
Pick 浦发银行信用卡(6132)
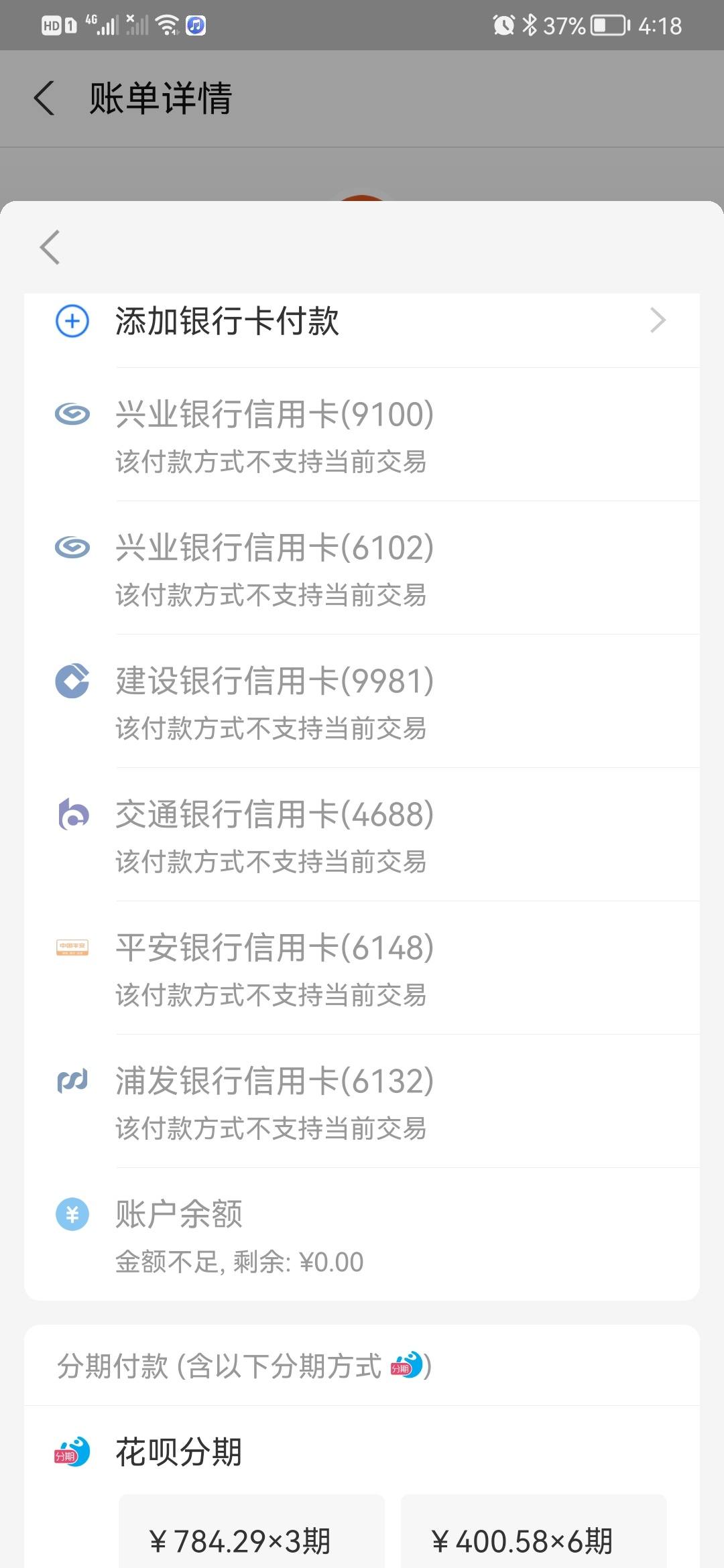point(362,1102)
